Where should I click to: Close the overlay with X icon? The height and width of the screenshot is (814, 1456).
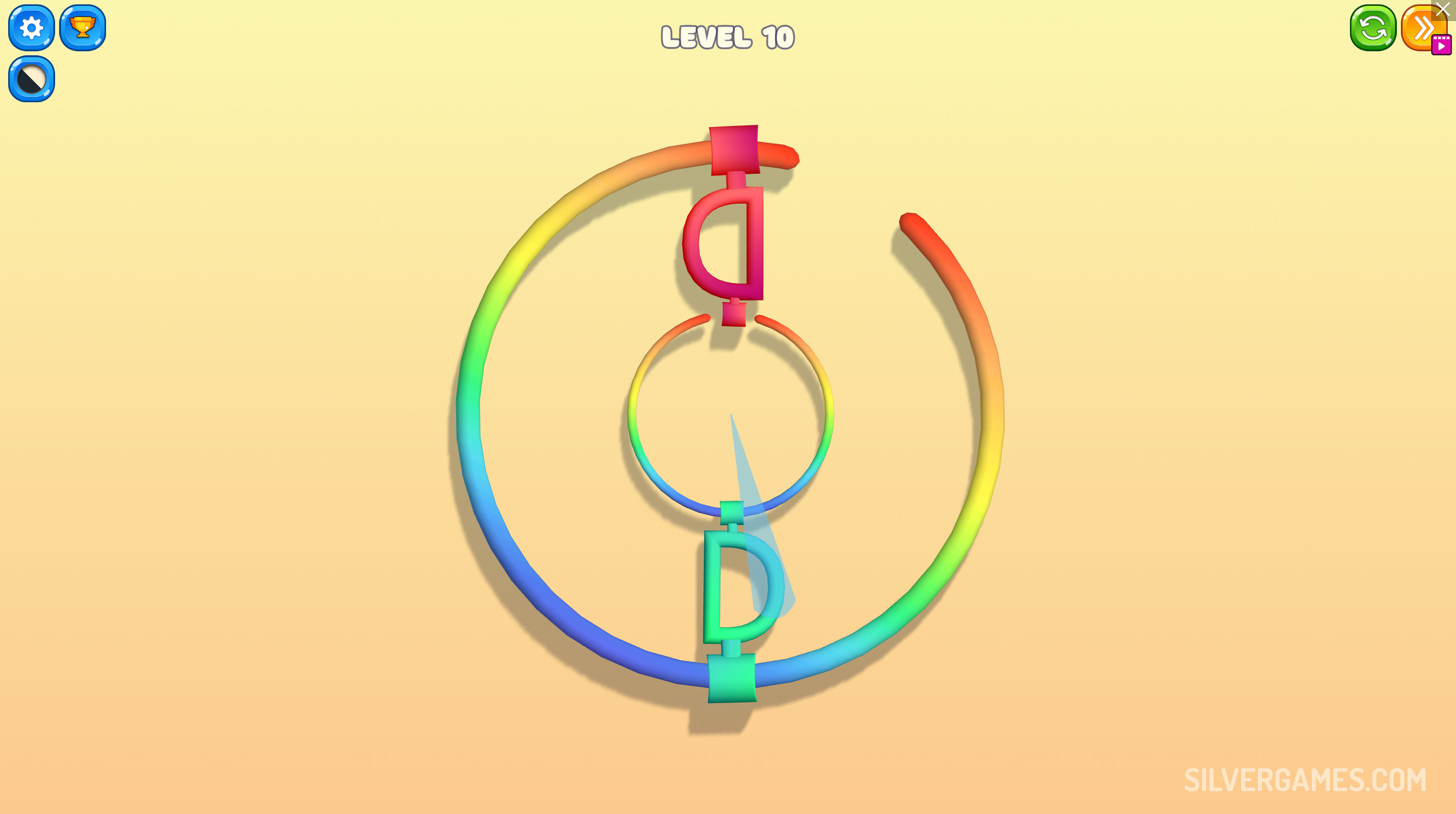click(x=1442, y=9)
